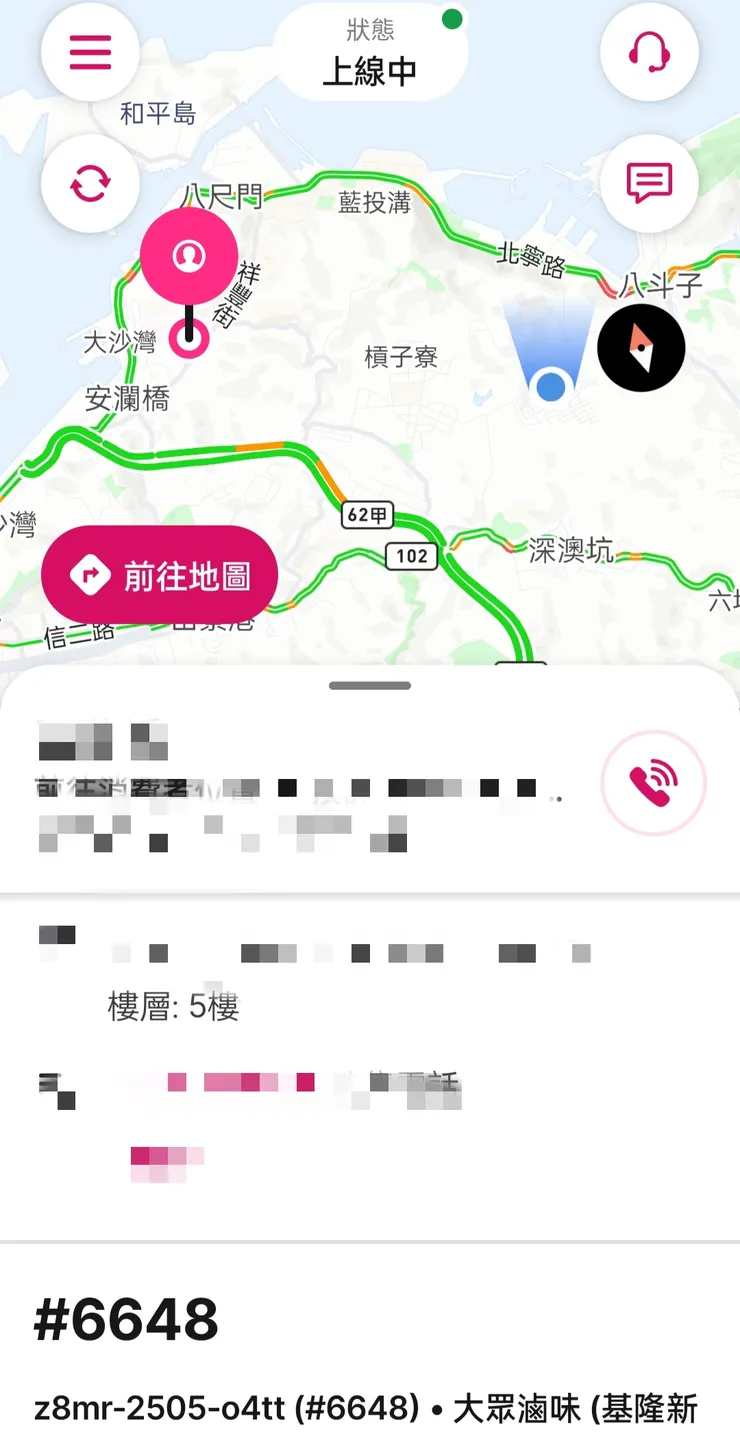The width and height of the screenshot is (740, 1447).
Task: Tap the compass icon to reorient map
Action: tap(641, 347)
